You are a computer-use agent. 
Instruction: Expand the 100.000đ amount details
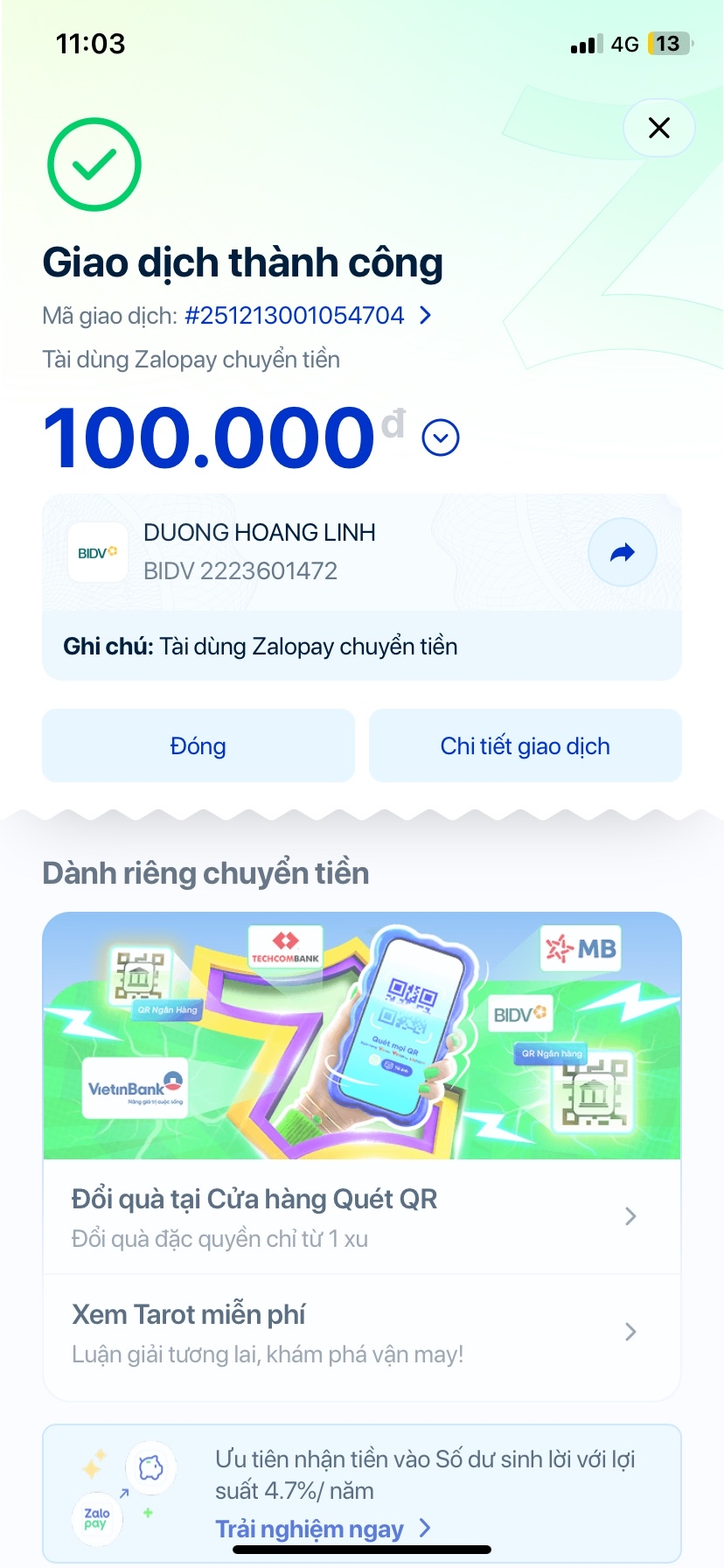(x=441, y=437)
